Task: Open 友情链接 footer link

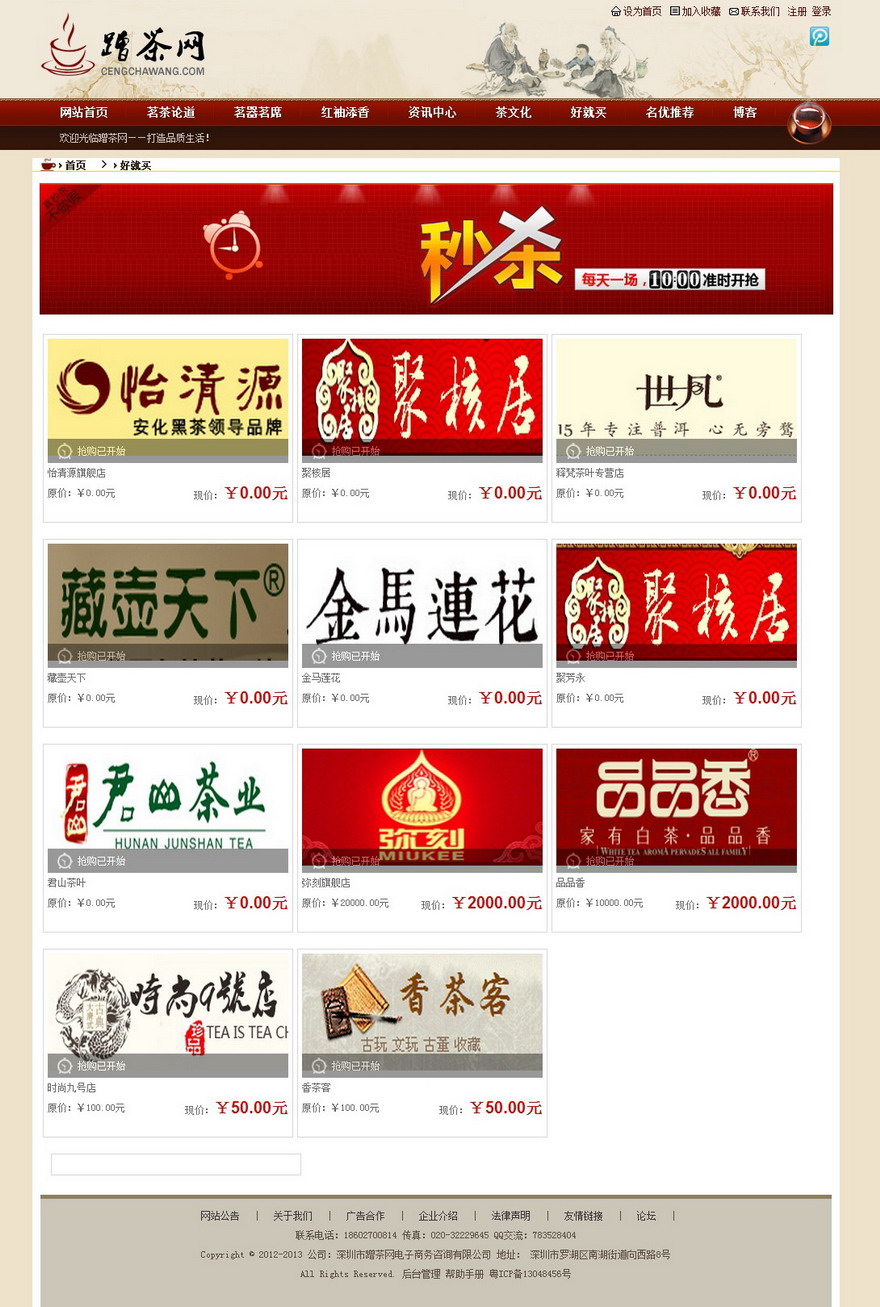Action: 582,1216
